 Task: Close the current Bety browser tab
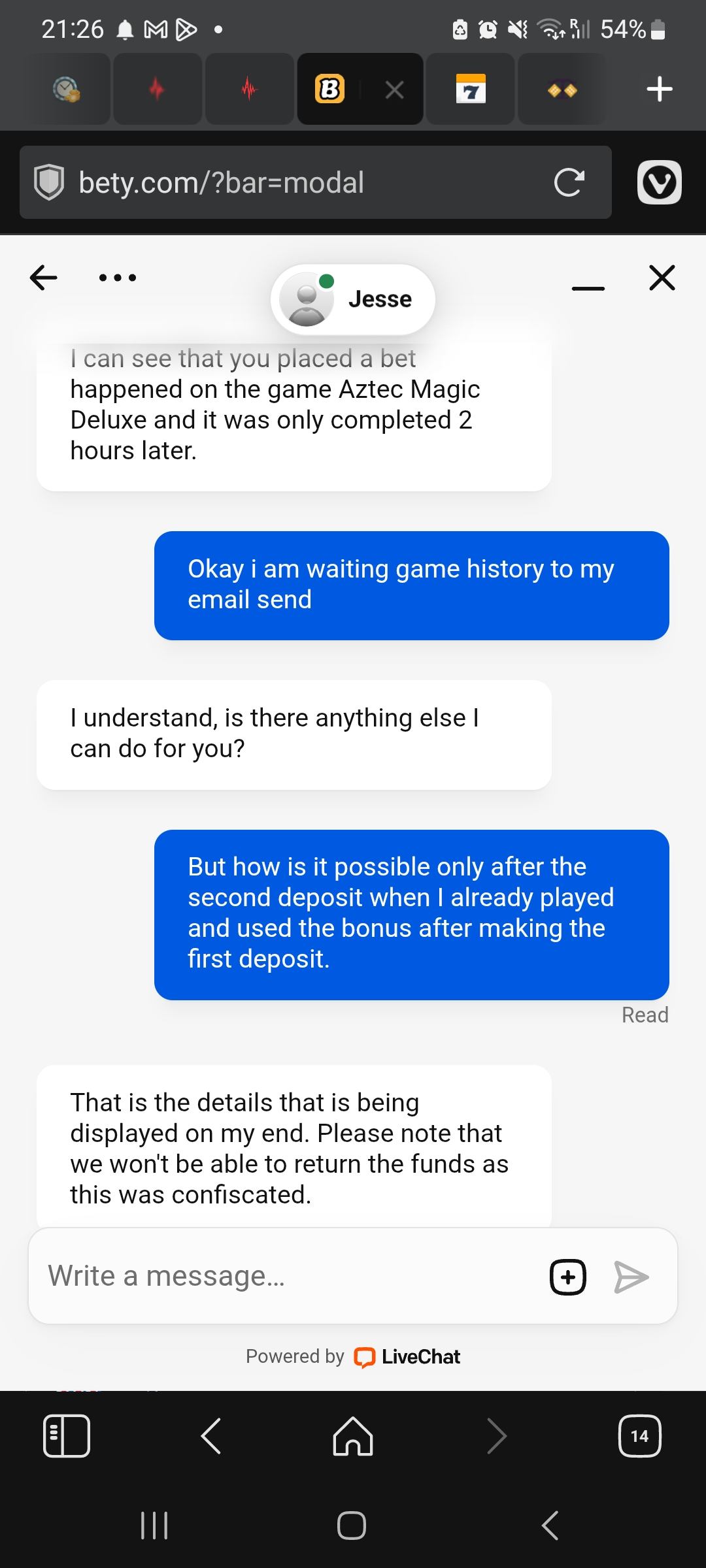[394, 90]
